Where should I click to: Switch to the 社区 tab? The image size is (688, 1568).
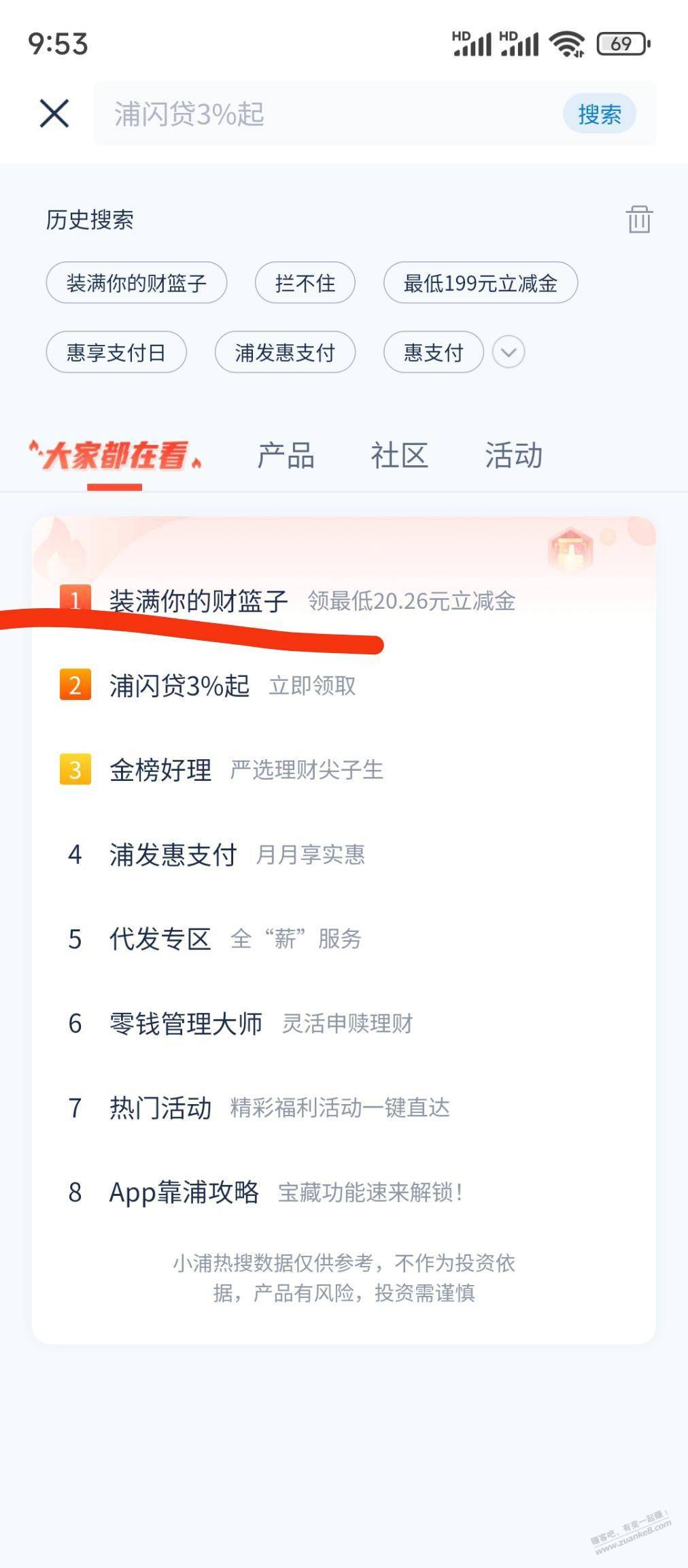(x=399, y=456)
